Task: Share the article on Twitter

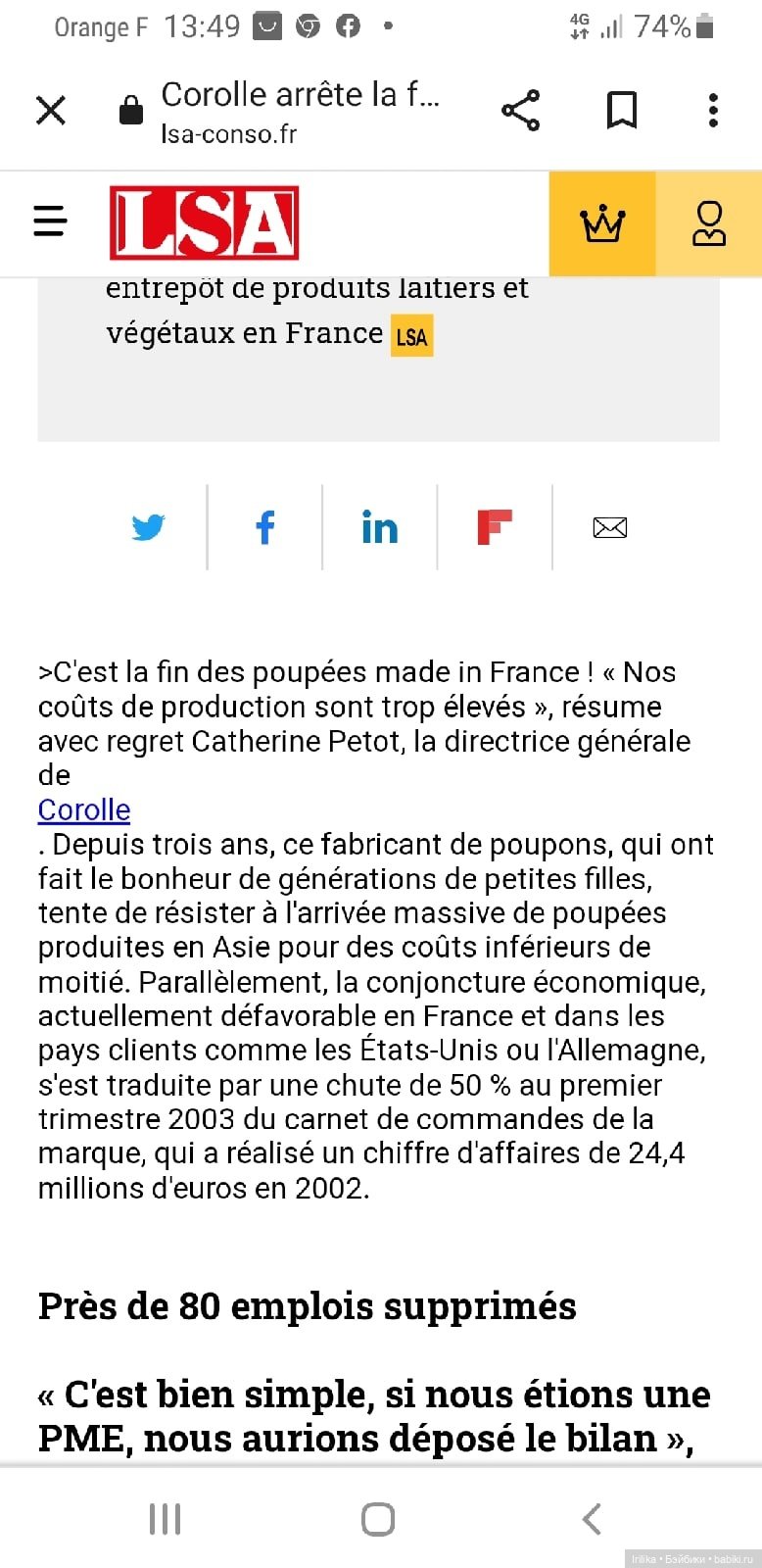Action: point(149,527)
